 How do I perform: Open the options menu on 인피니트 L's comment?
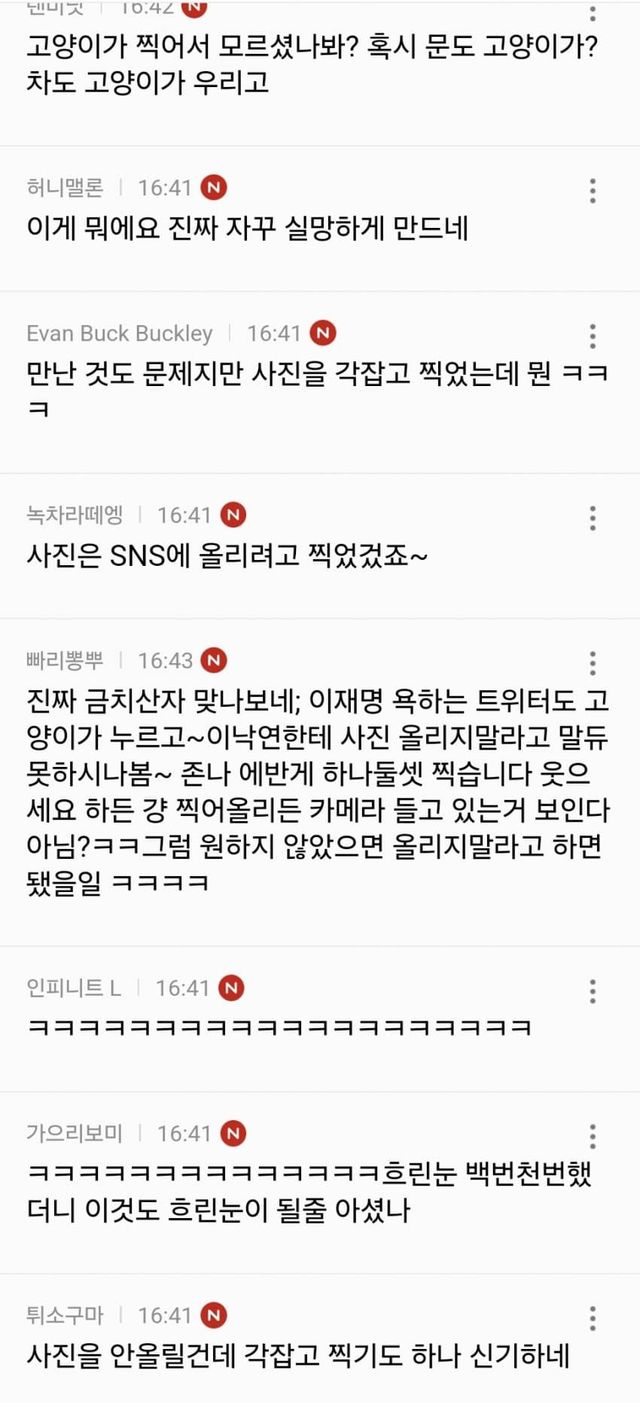pyautogui.click(x=593, y=991)
